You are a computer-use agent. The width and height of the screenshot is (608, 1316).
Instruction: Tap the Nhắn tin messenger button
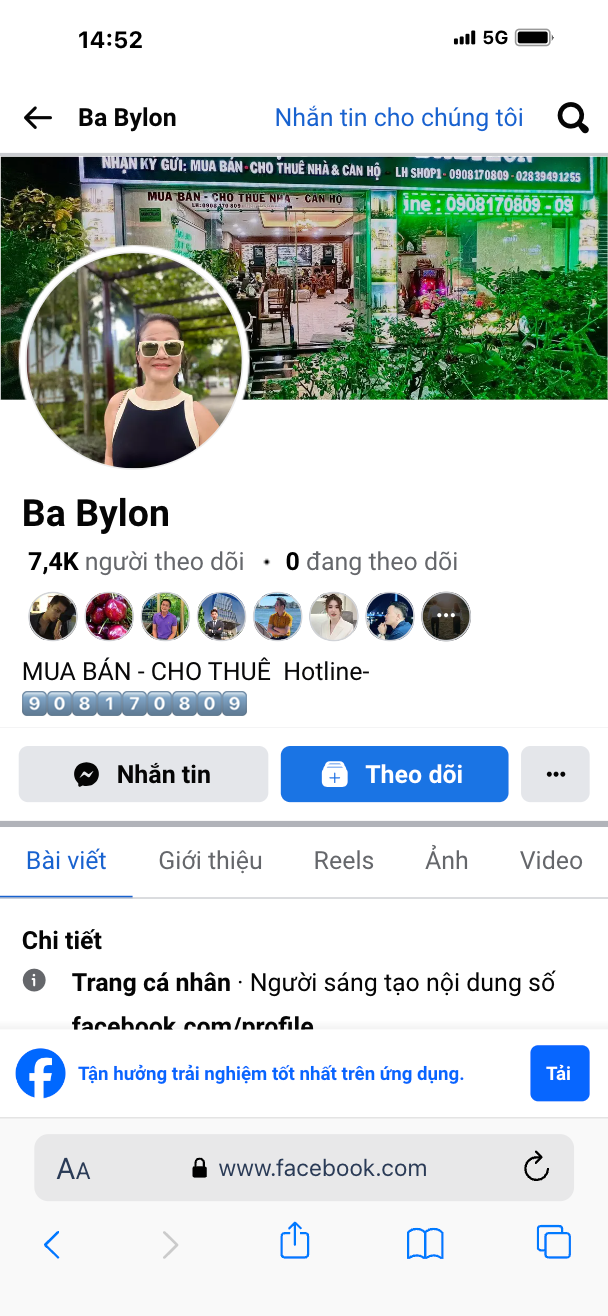143,774
